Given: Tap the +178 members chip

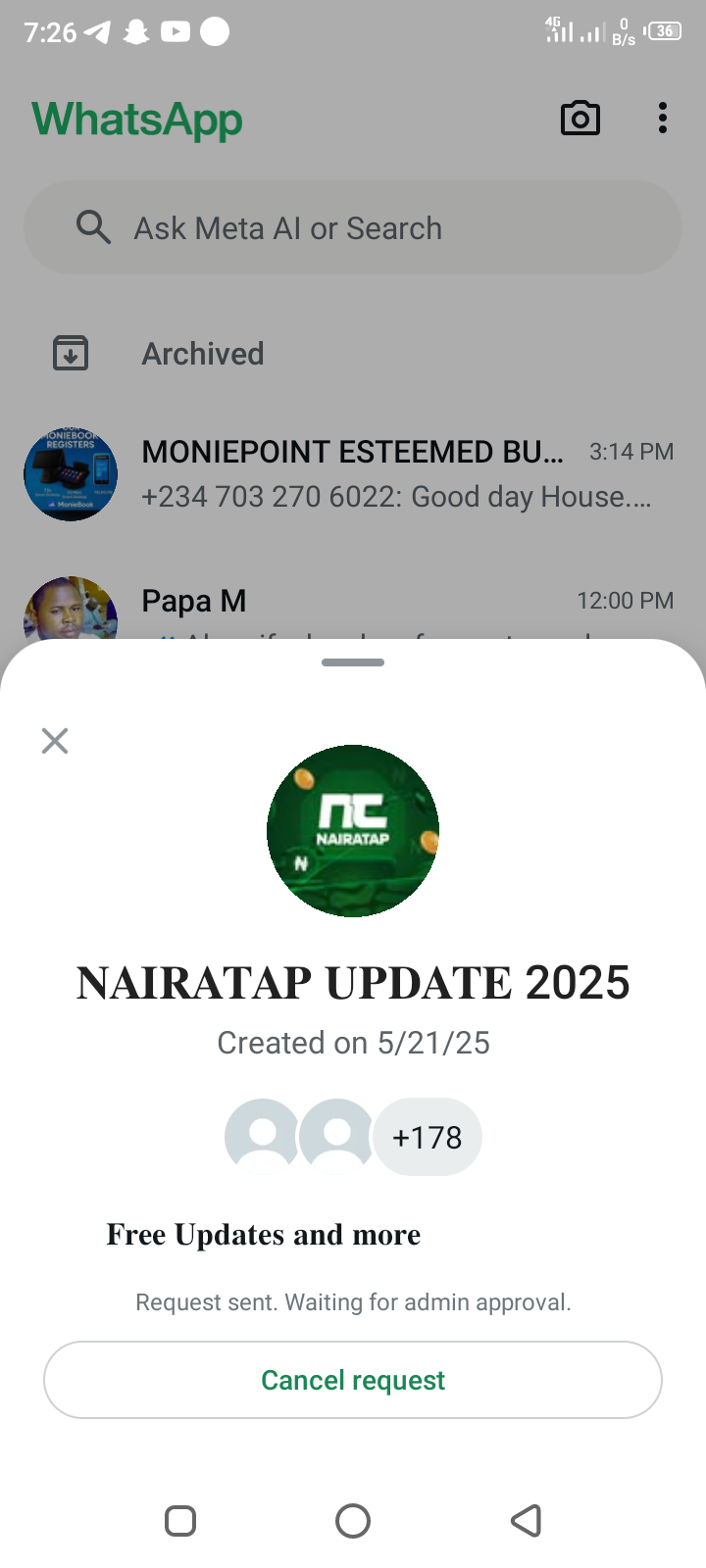Looking at the screenshot, I should point(427,1137).
